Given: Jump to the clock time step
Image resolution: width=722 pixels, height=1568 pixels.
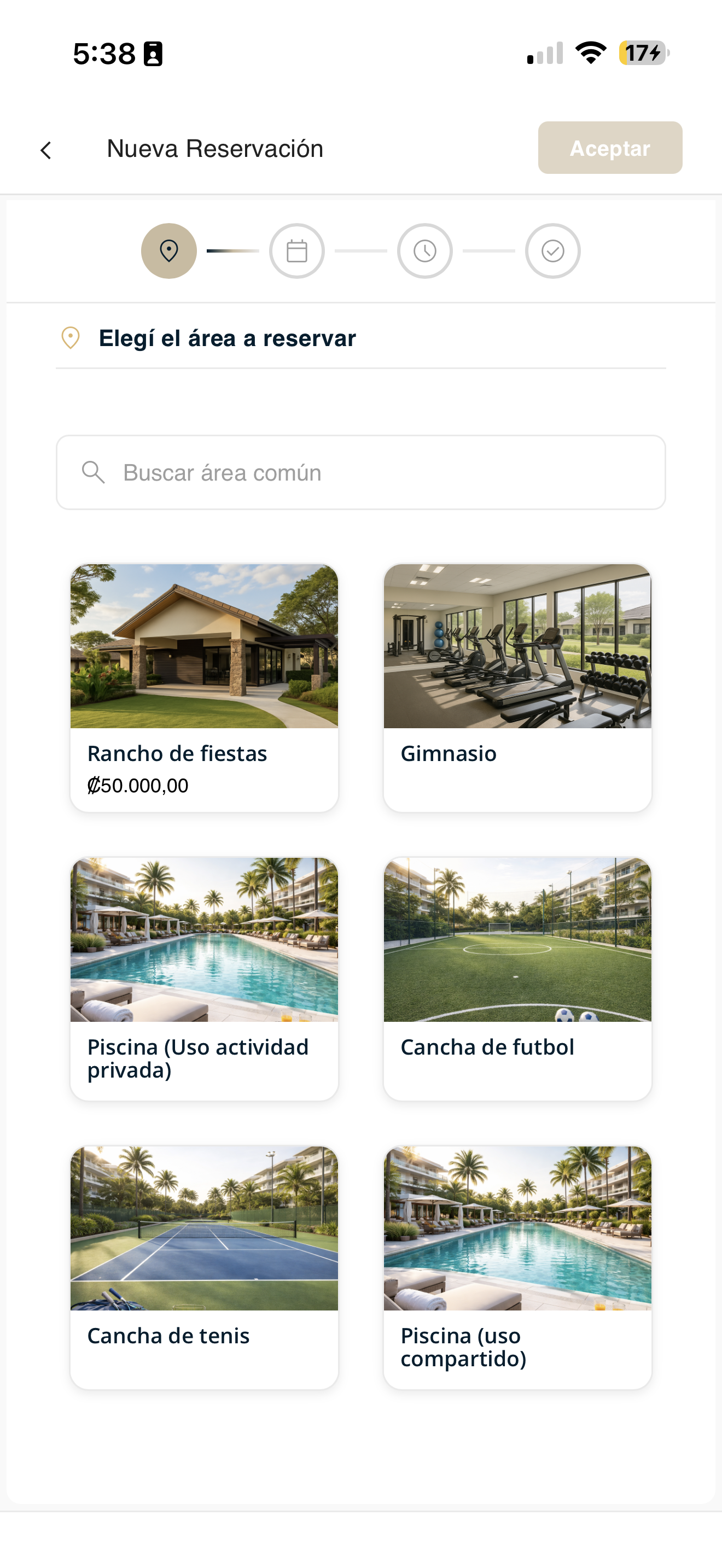Looking at the screenshot, I should pyautogui.click(x=425, y=251).
